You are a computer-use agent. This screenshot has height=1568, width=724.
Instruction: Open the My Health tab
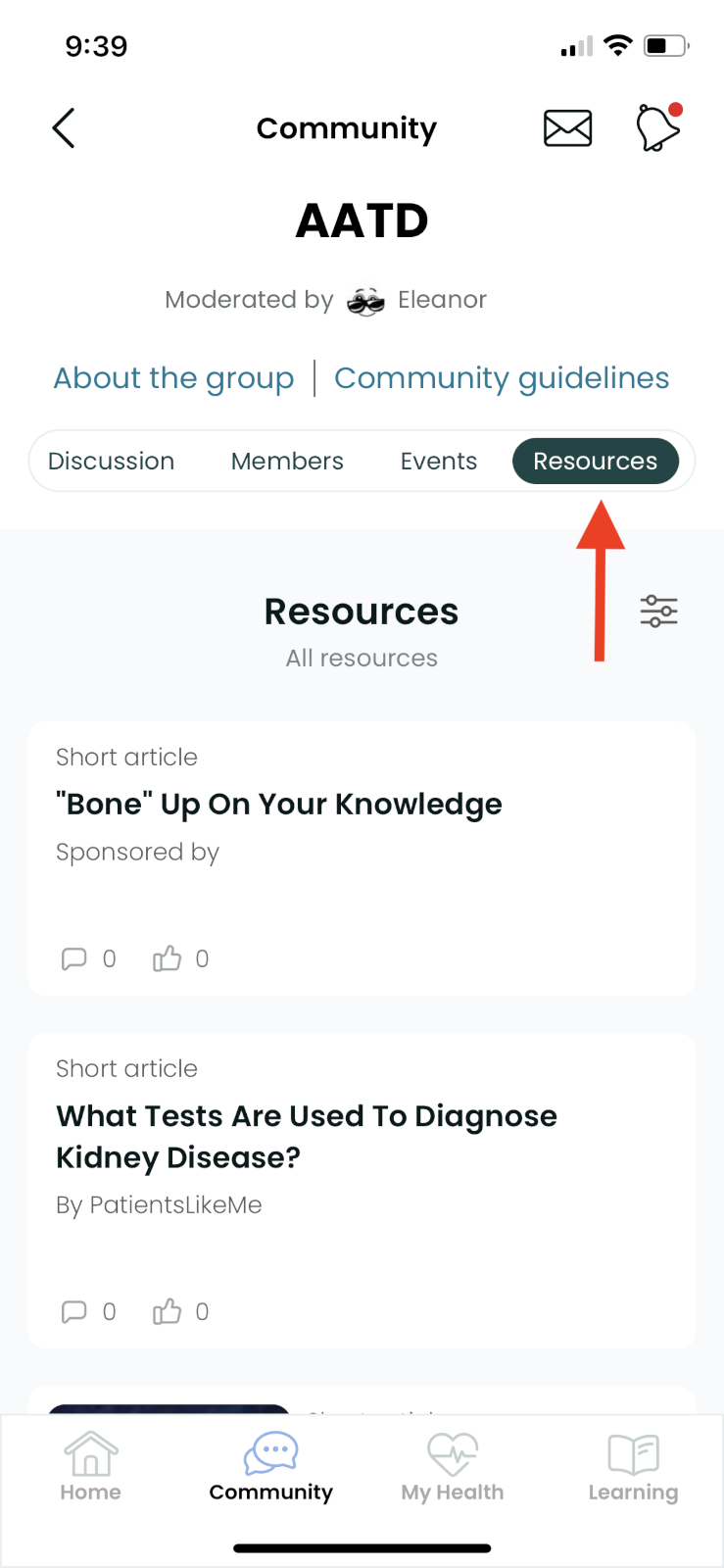(453, 1467)
